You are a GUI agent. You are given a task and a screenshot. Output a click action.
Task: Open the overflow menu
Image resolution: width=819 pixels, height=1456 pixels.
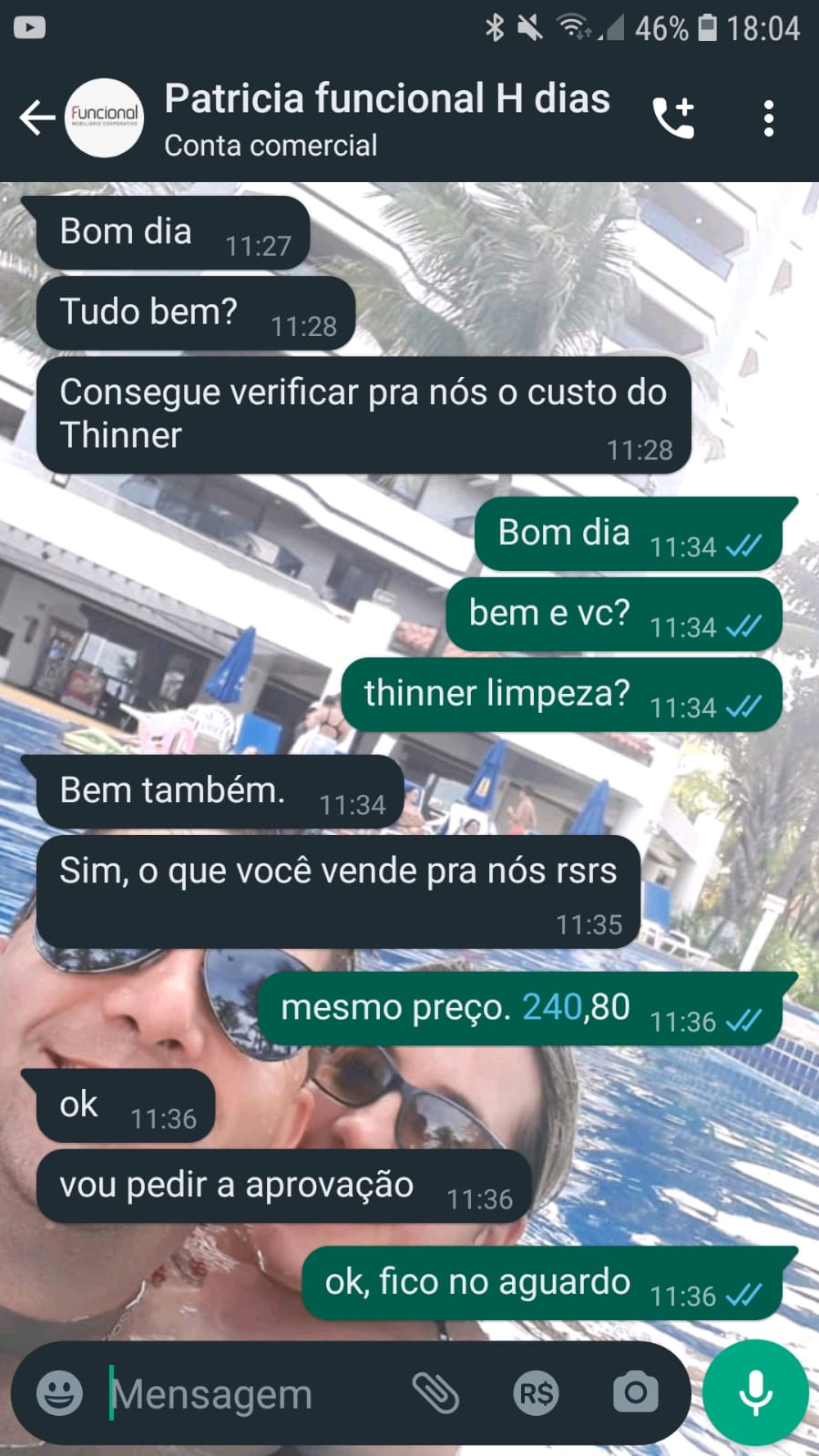coord(769,118)
